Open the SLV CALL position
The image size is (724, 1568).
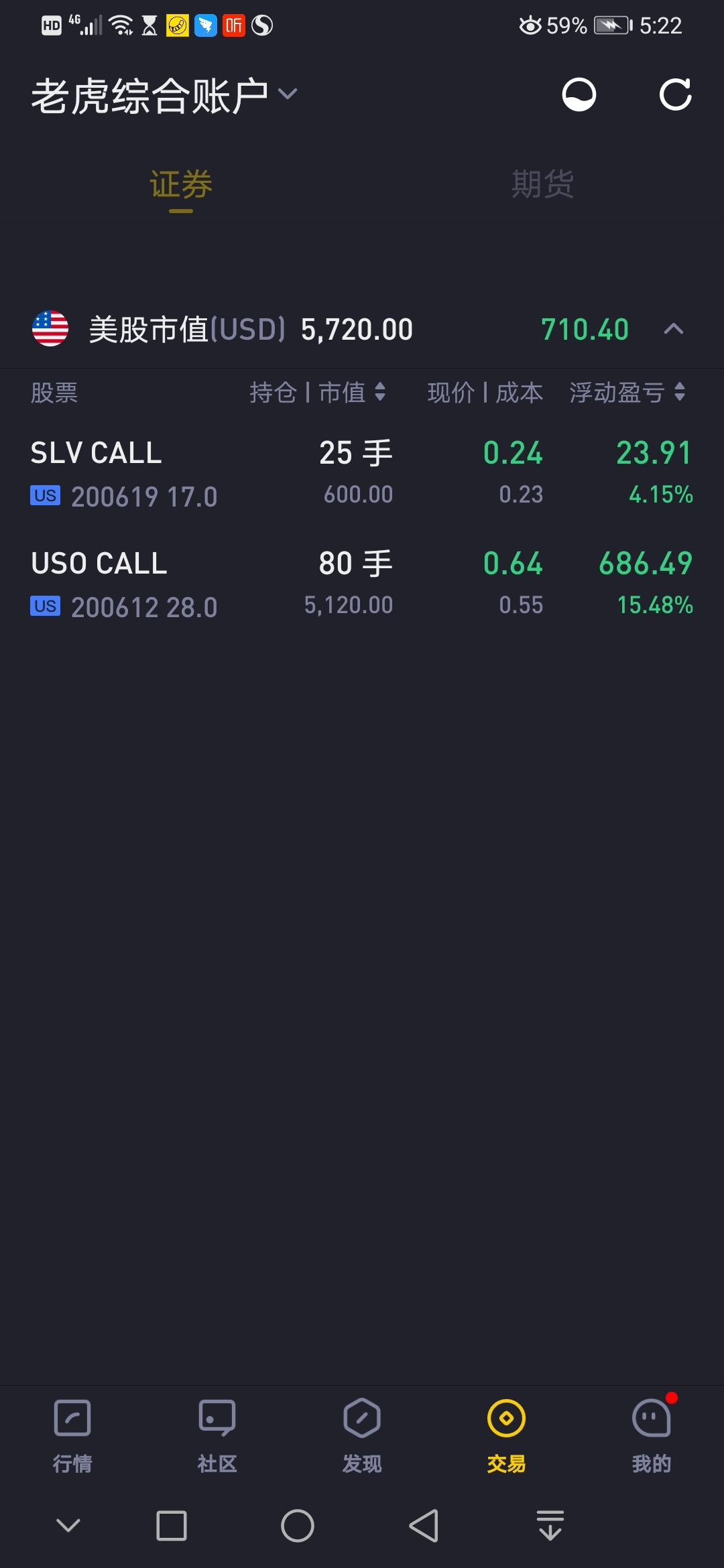(x=362, y=474)
